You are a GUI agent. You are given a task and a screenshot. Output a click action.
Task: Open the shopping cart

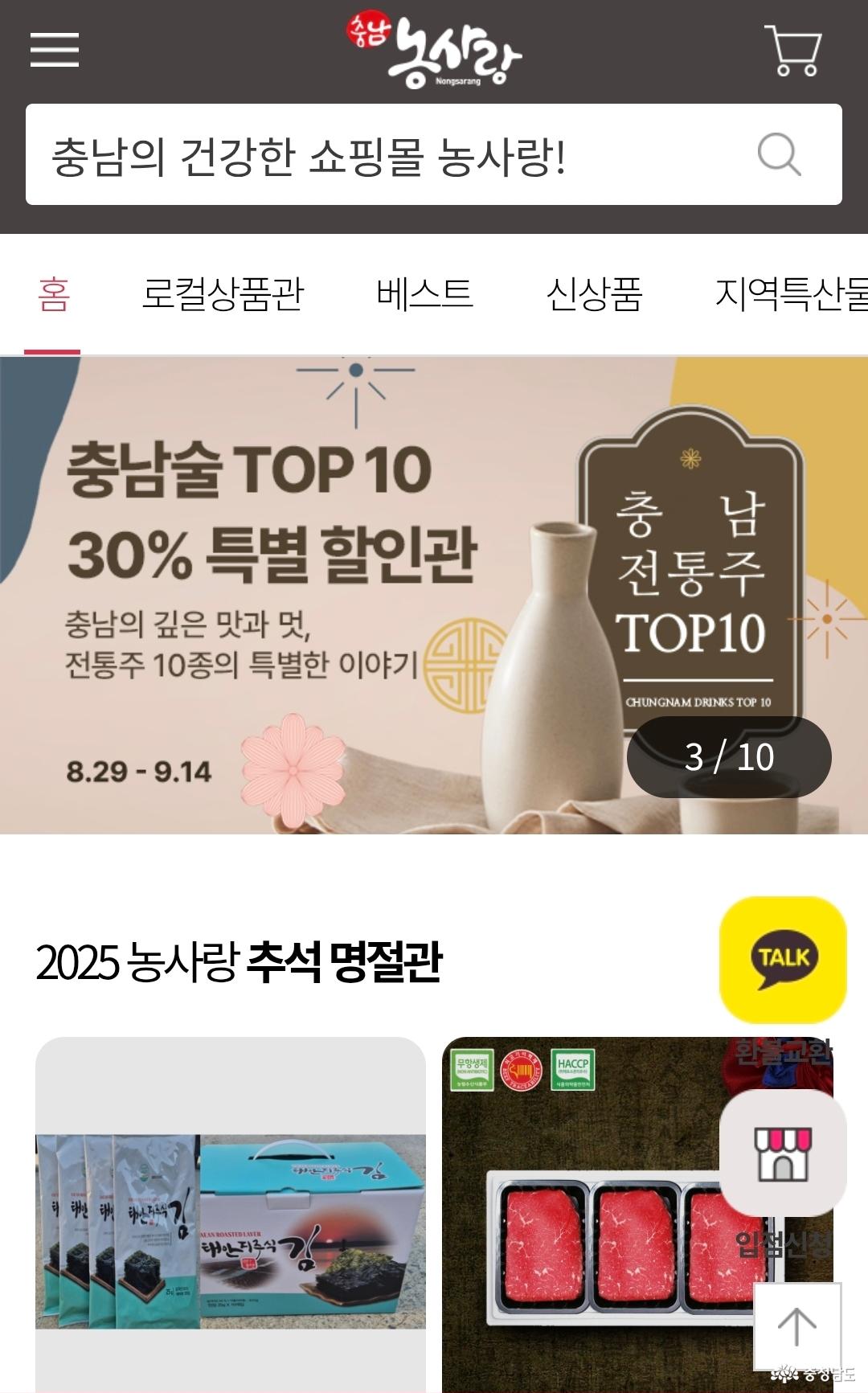792,51
